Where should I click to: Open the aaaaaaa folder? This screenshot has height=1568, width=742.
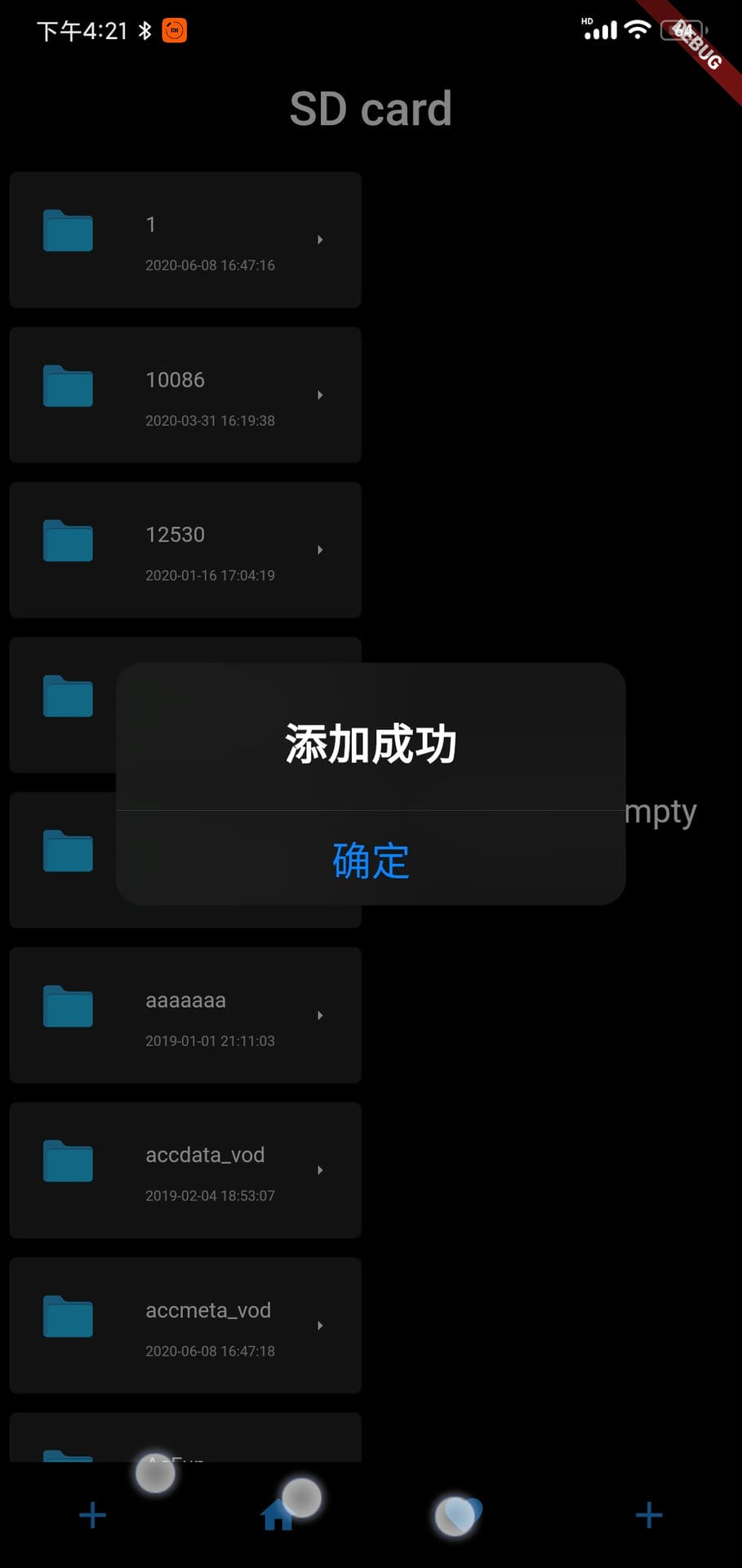(185, 1016)
